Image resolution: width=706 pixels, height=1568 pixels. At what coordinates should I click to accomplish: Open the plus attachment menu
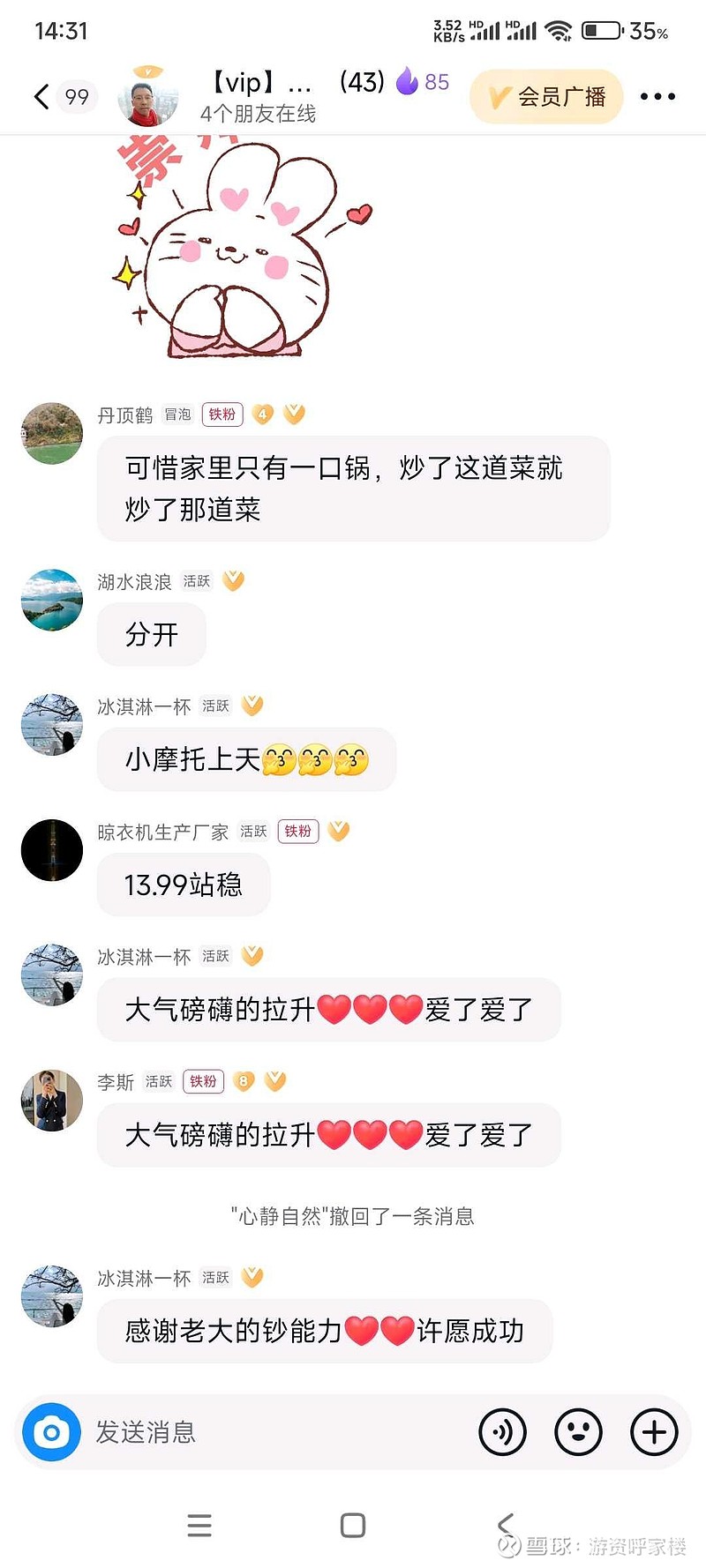click(654, 1432)
